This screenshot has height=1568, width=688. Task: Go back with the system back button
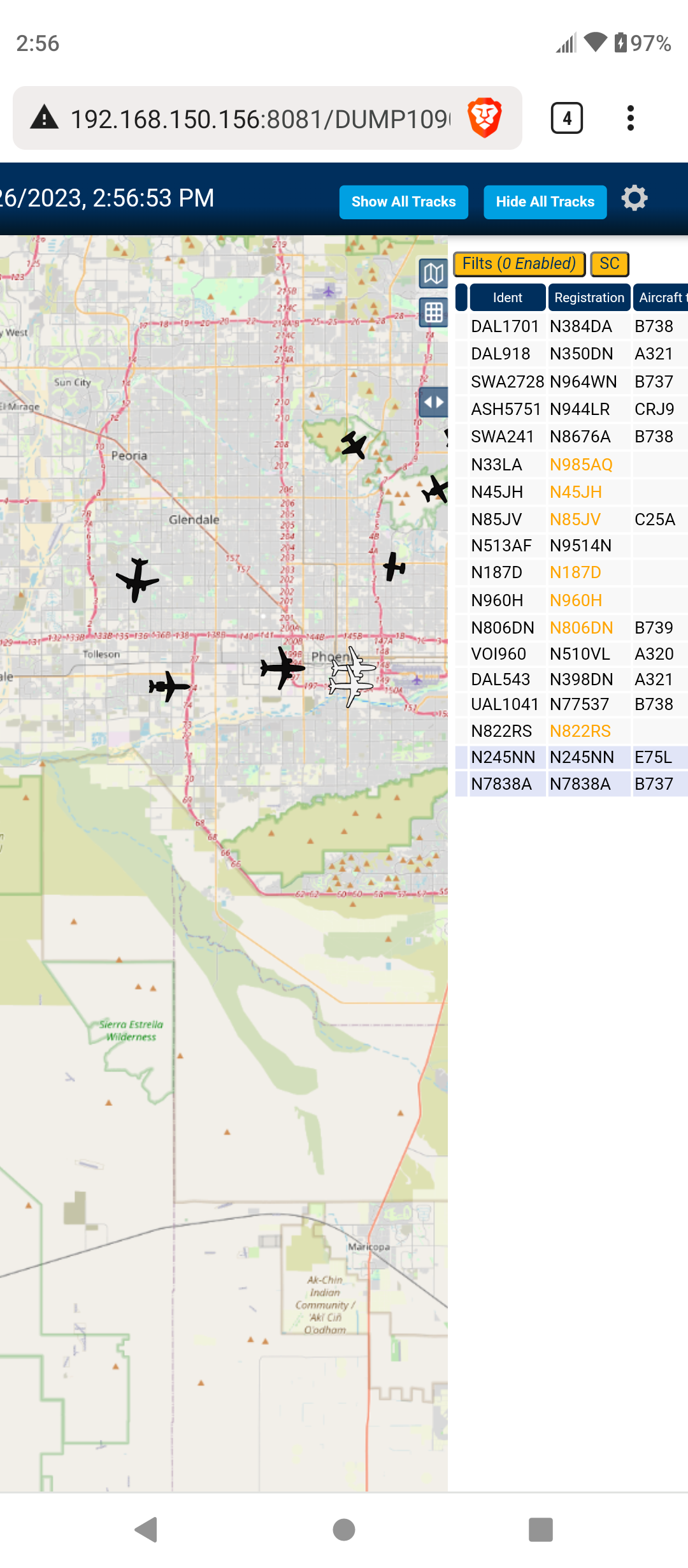click(147, 1530)
